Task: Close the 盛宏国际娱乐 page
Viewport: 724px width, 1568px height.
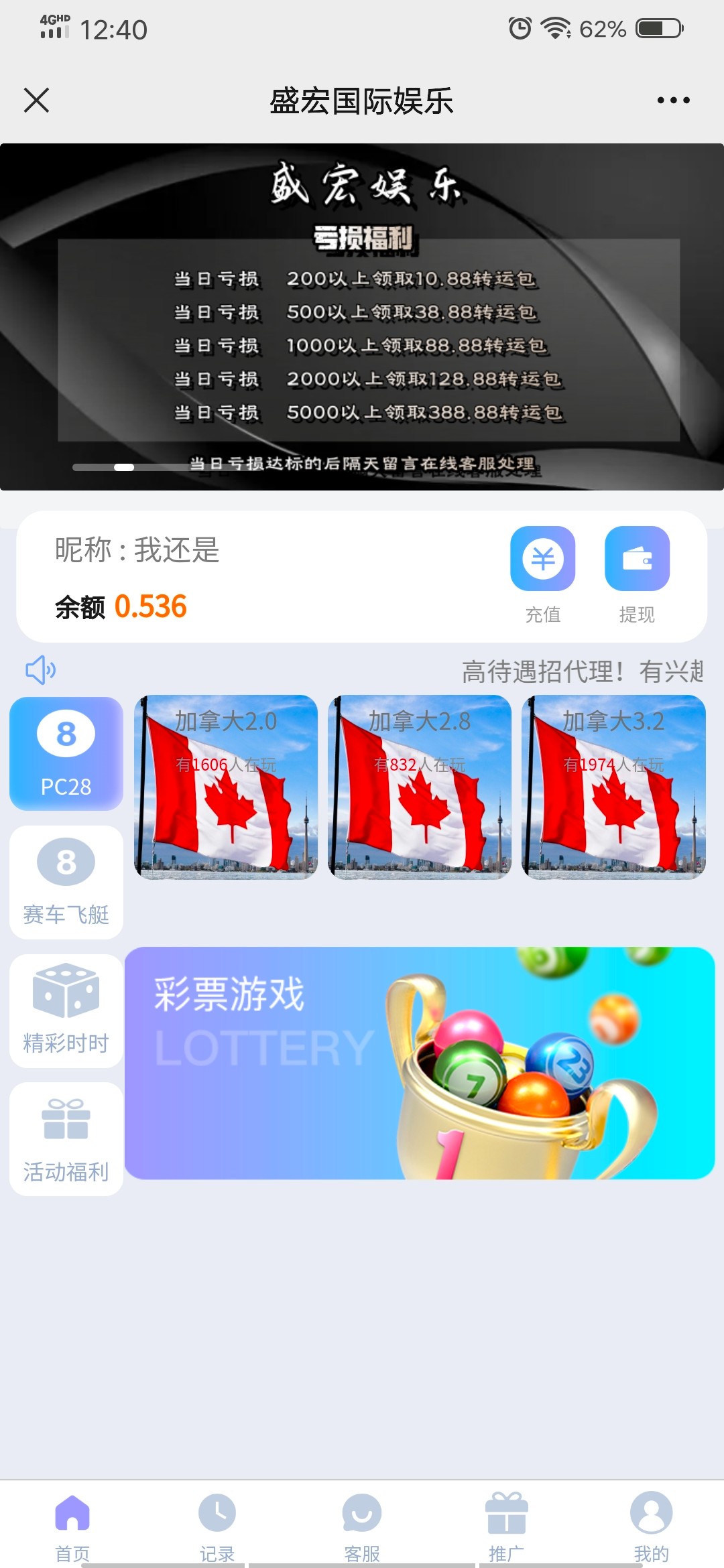Action: click(x=37, y=101)
